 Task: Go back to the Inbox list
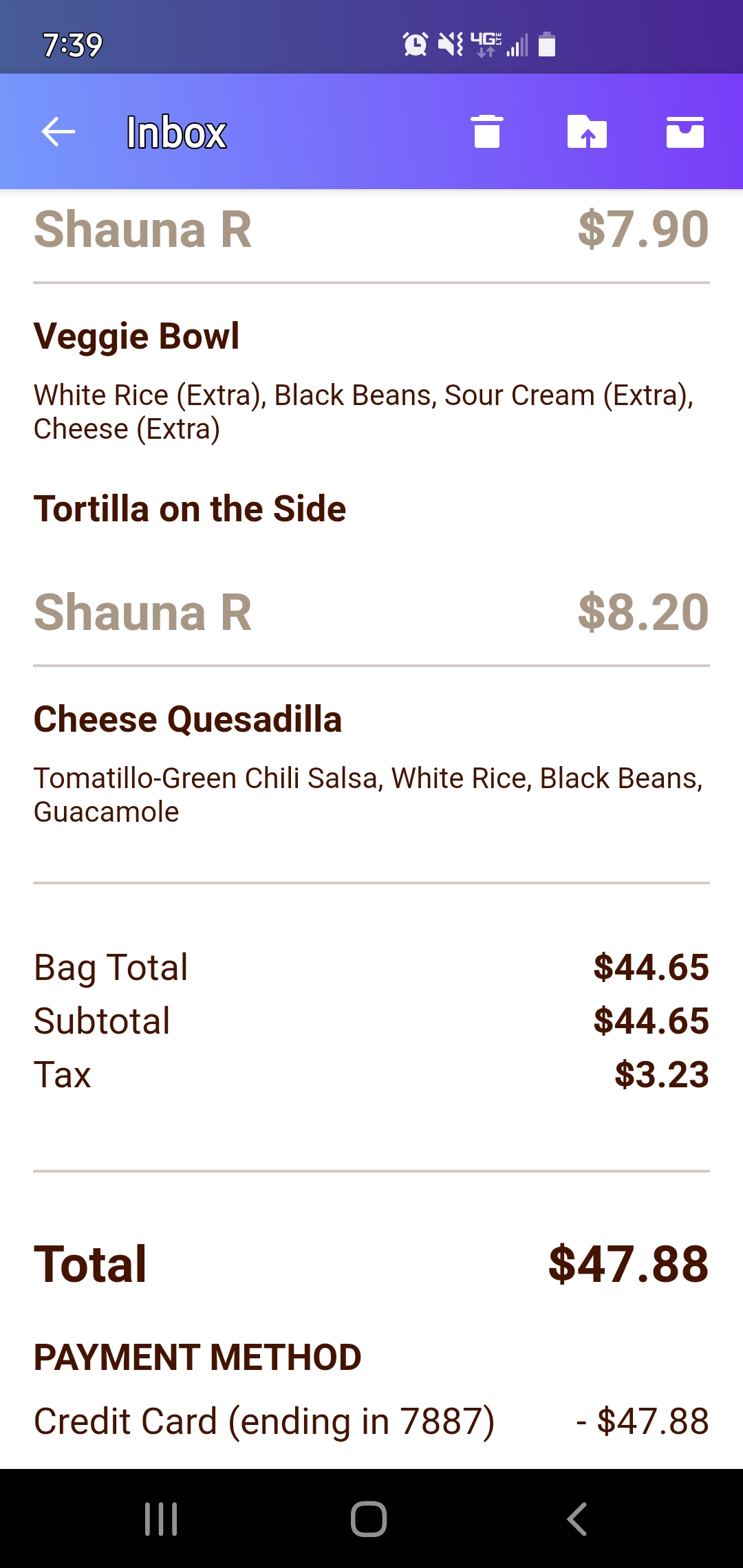click(x=58, y=131)
